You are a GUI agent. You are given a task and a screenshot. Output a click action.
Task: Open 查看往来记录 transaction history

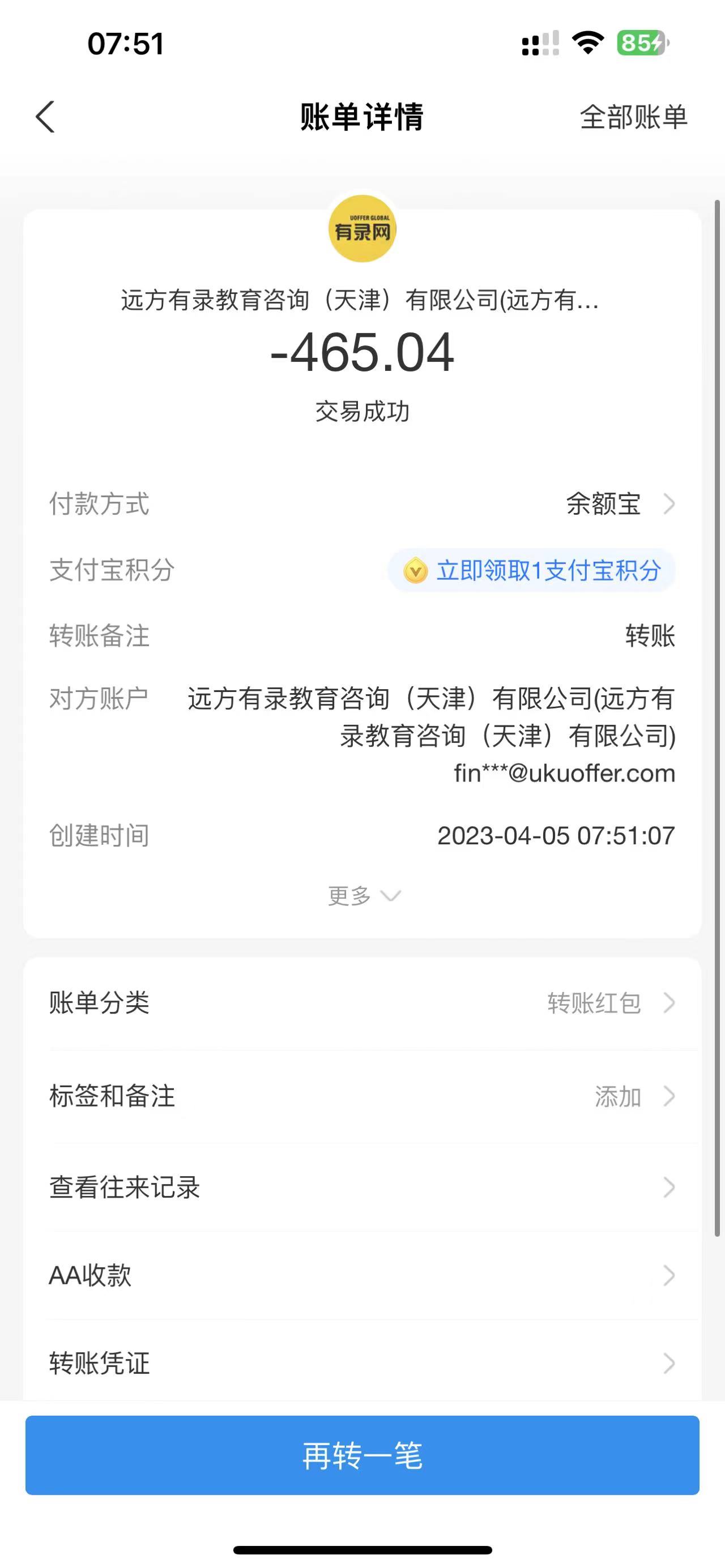[362, 1187]
